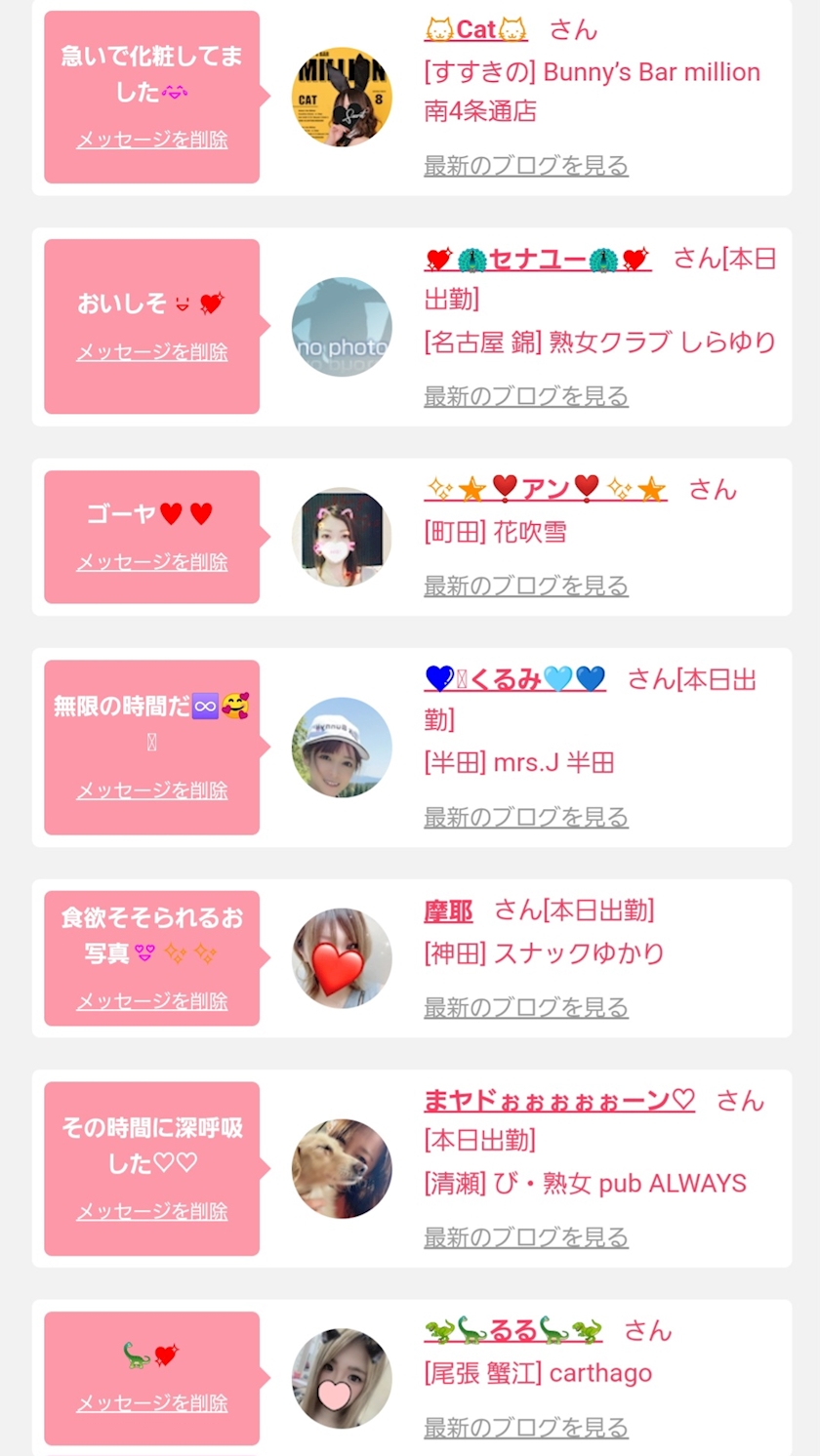Delete the その時間に深呼吸した message
This screenshot has width=820, height=1456.
click(152, 1211)
